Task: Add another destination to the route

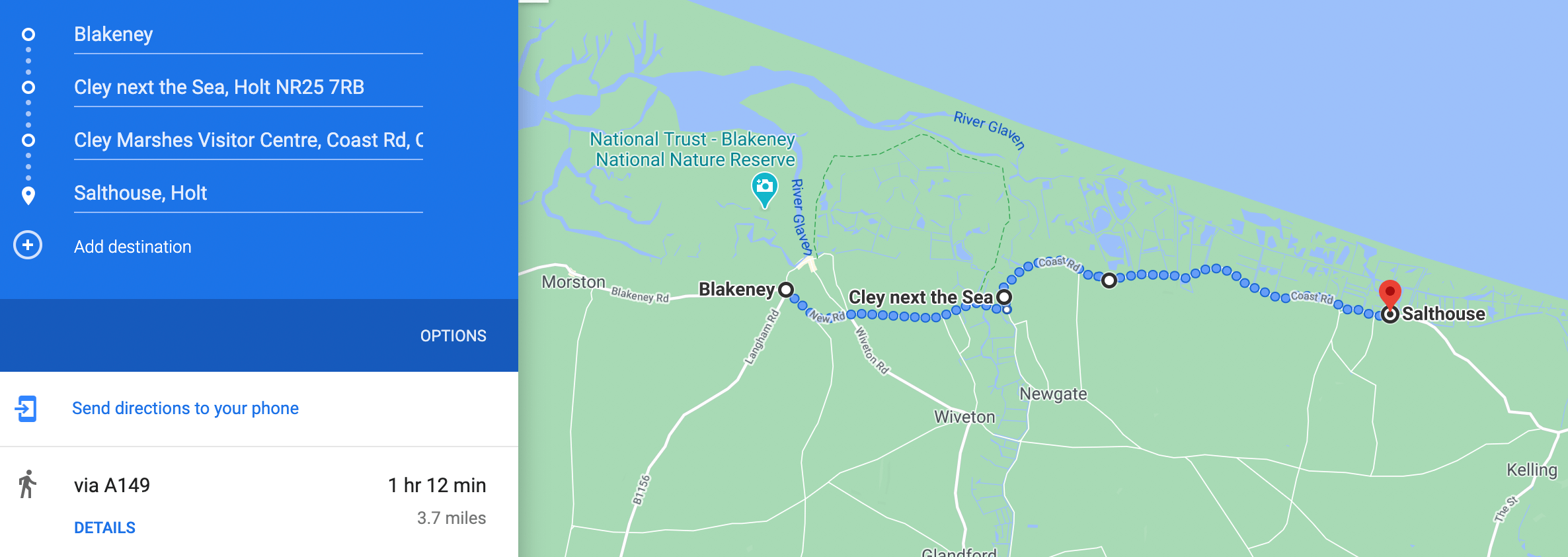Action: click(132, 247)
